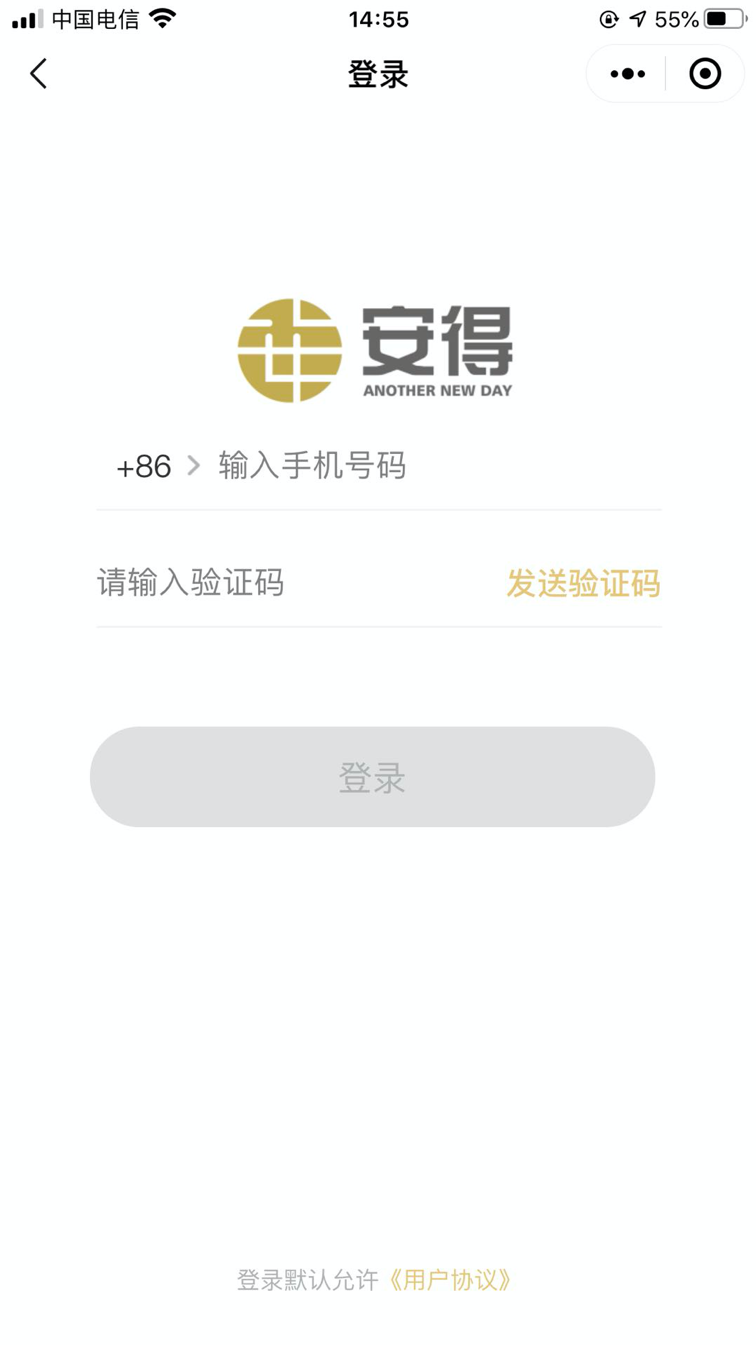756x1345 pixels.
Task: Change the +86 country code
Action: point(156,467)
